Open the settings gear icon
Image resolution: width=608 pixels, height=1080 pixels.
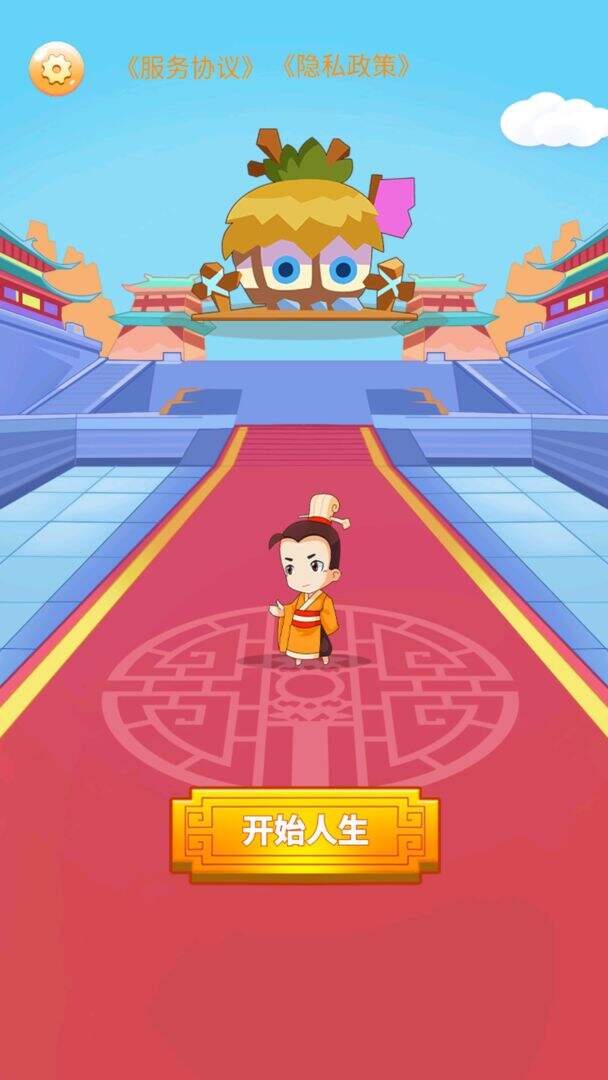[56, 69]
